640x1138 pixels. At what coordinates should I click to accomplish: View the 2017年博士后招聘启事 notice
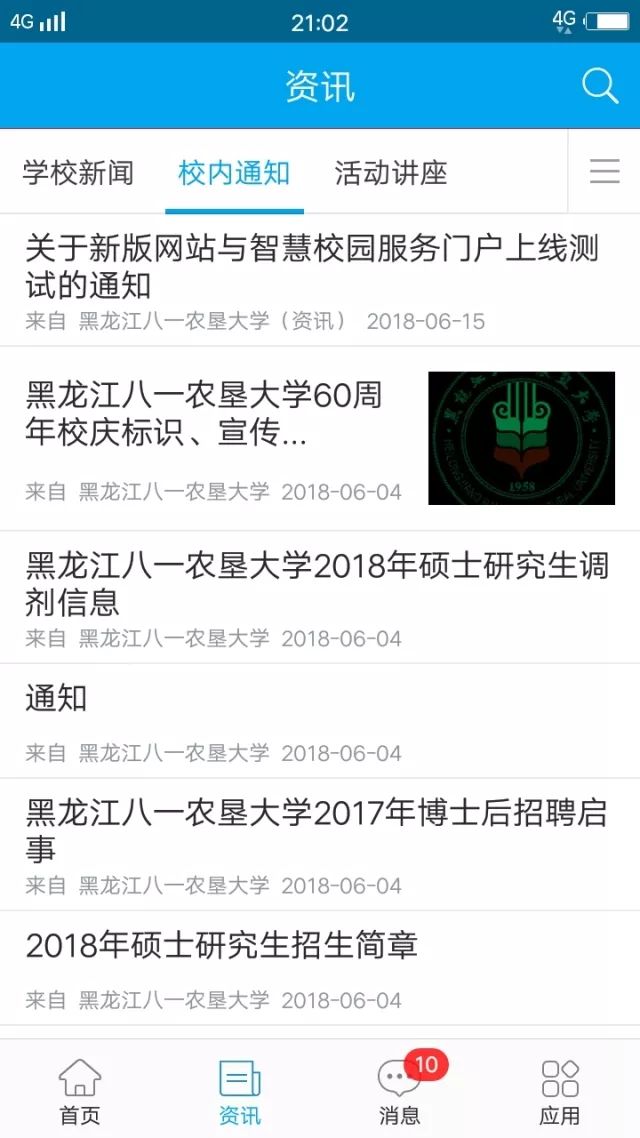tap(316, 830)
